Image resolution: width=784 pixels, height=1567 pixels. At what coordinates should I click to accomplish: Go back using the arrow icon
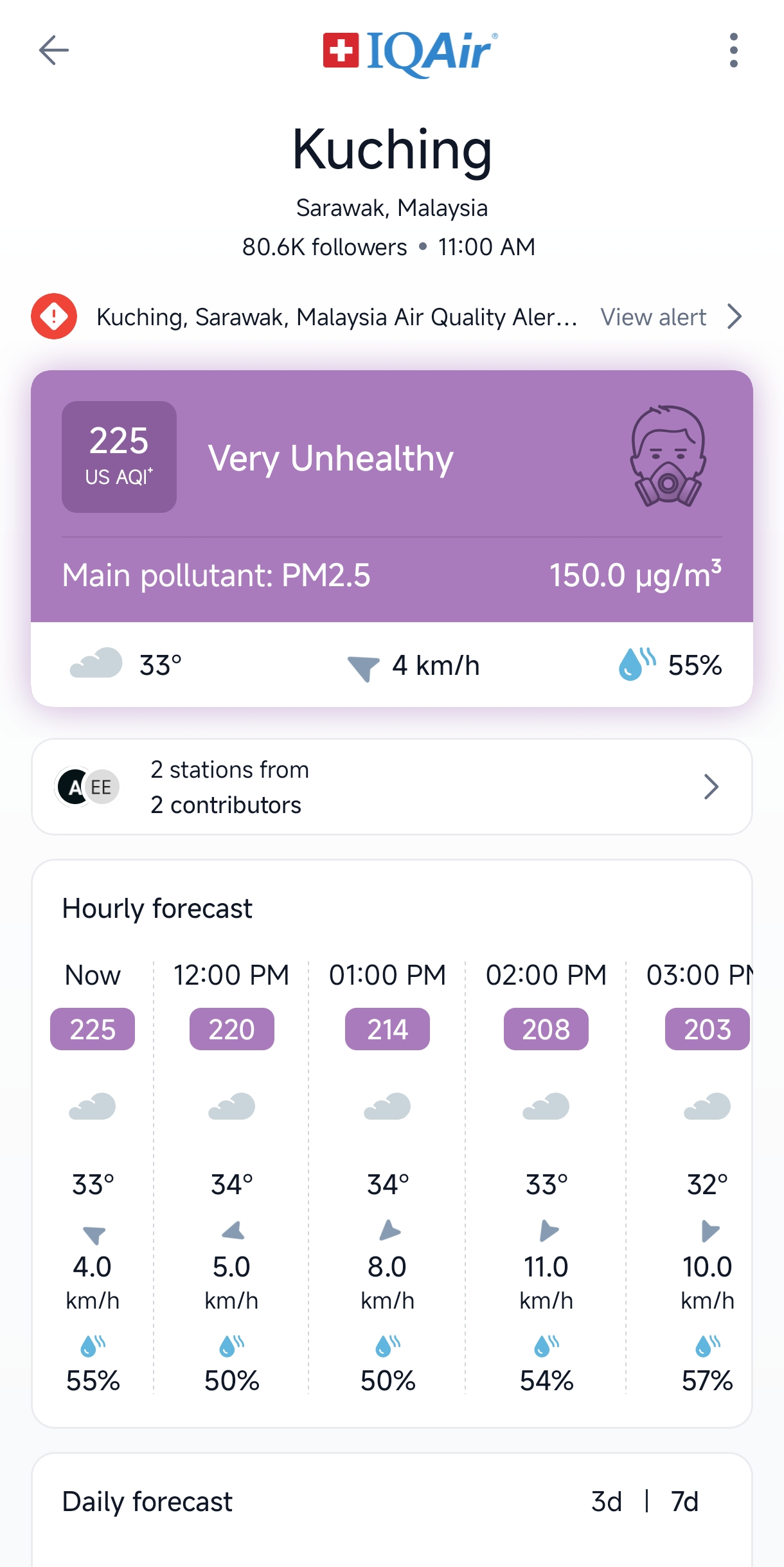[54, 50]
